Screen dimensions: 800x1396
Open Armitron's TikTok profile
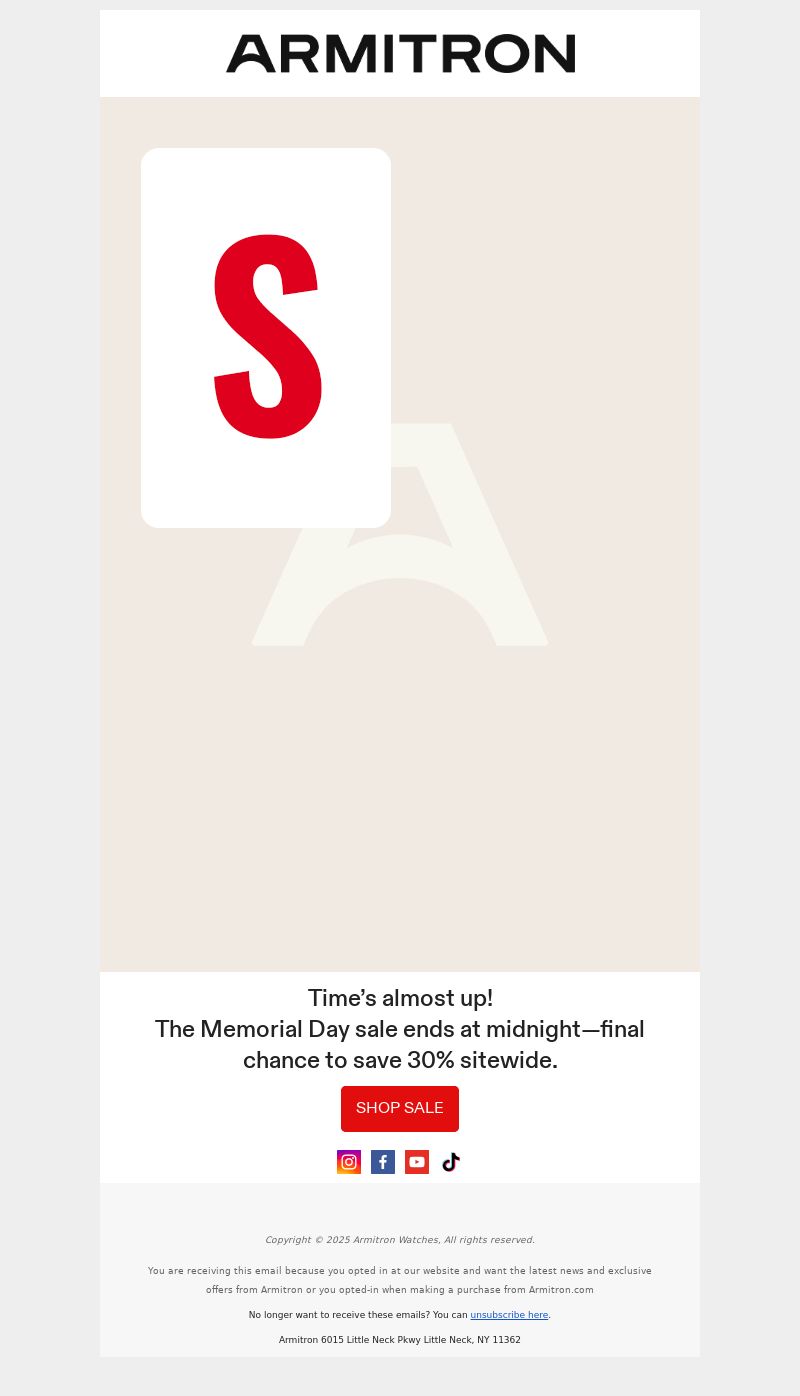coord(451,1162)
